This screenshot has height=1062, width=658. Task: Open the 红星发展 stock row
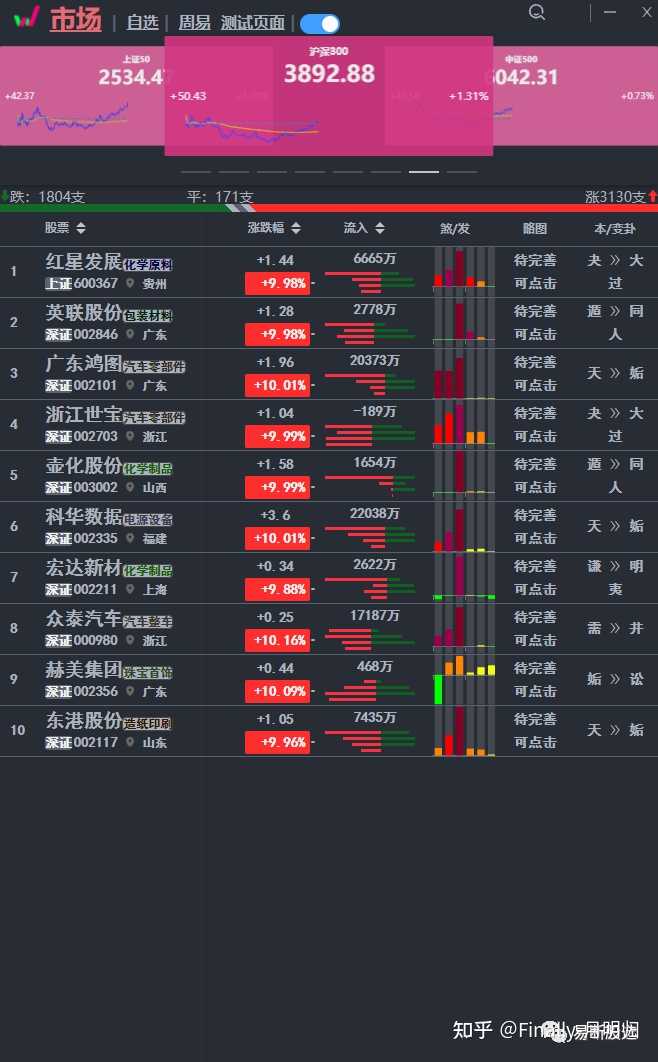(x=83, y=262)
